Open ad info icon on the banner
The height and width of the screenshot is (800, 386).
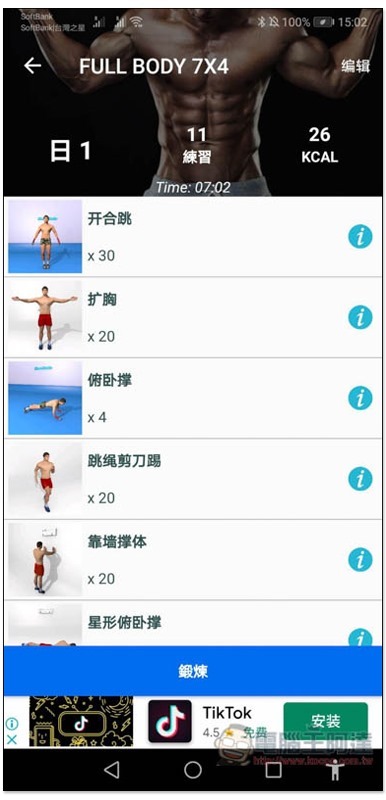[12, 724]
